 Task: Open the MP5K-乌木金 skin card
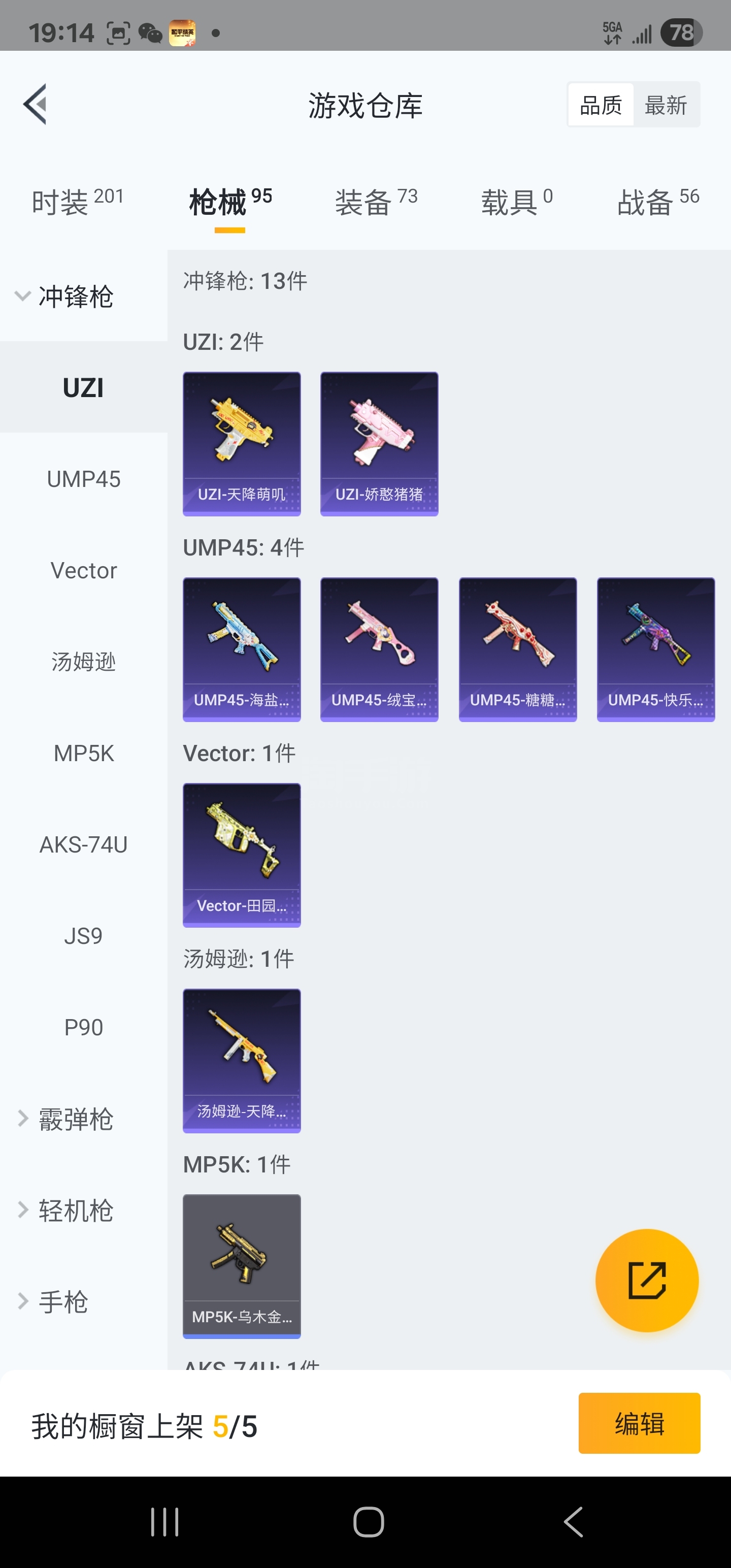(x=242, y=1266)
